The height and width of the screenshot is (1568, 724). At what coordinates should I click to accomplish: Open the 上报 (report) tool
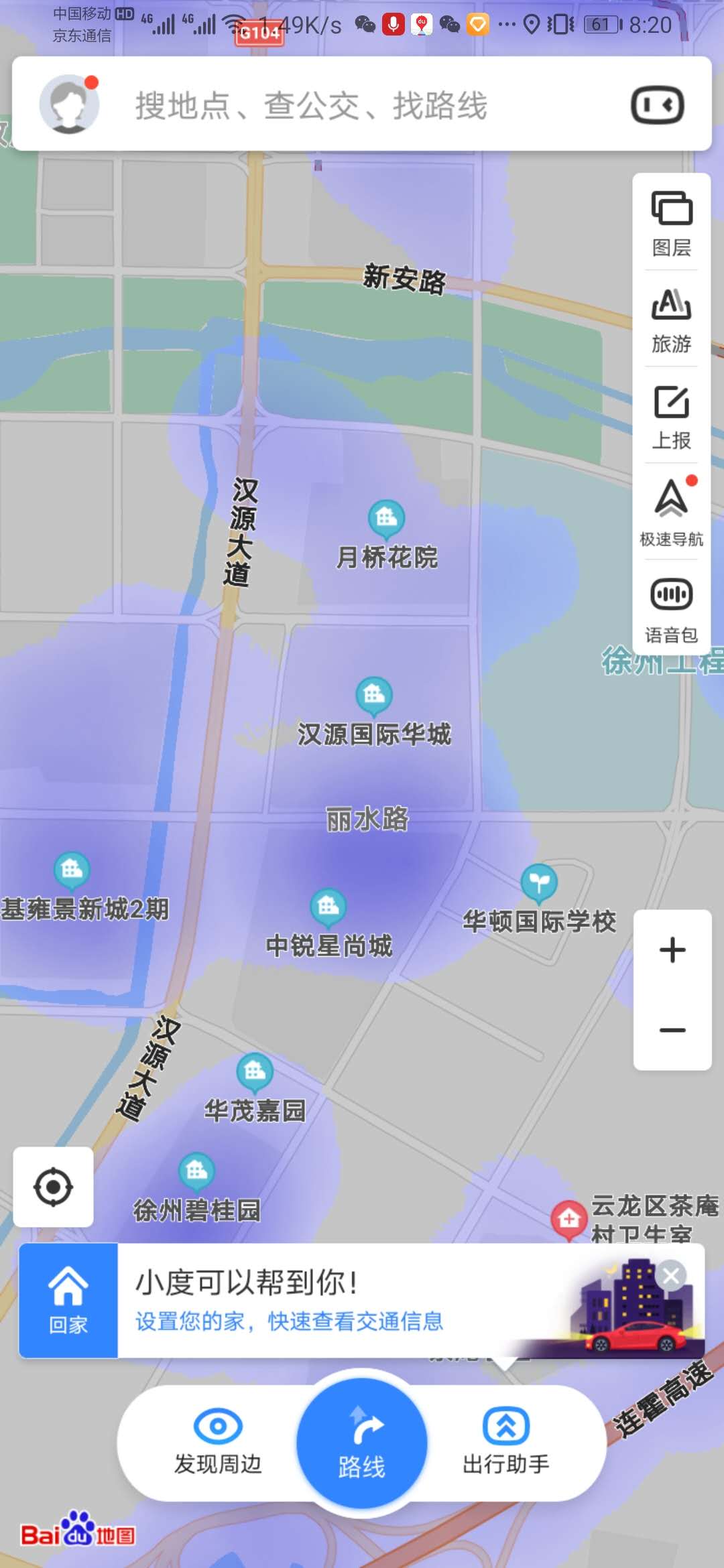tap(672, 412)
